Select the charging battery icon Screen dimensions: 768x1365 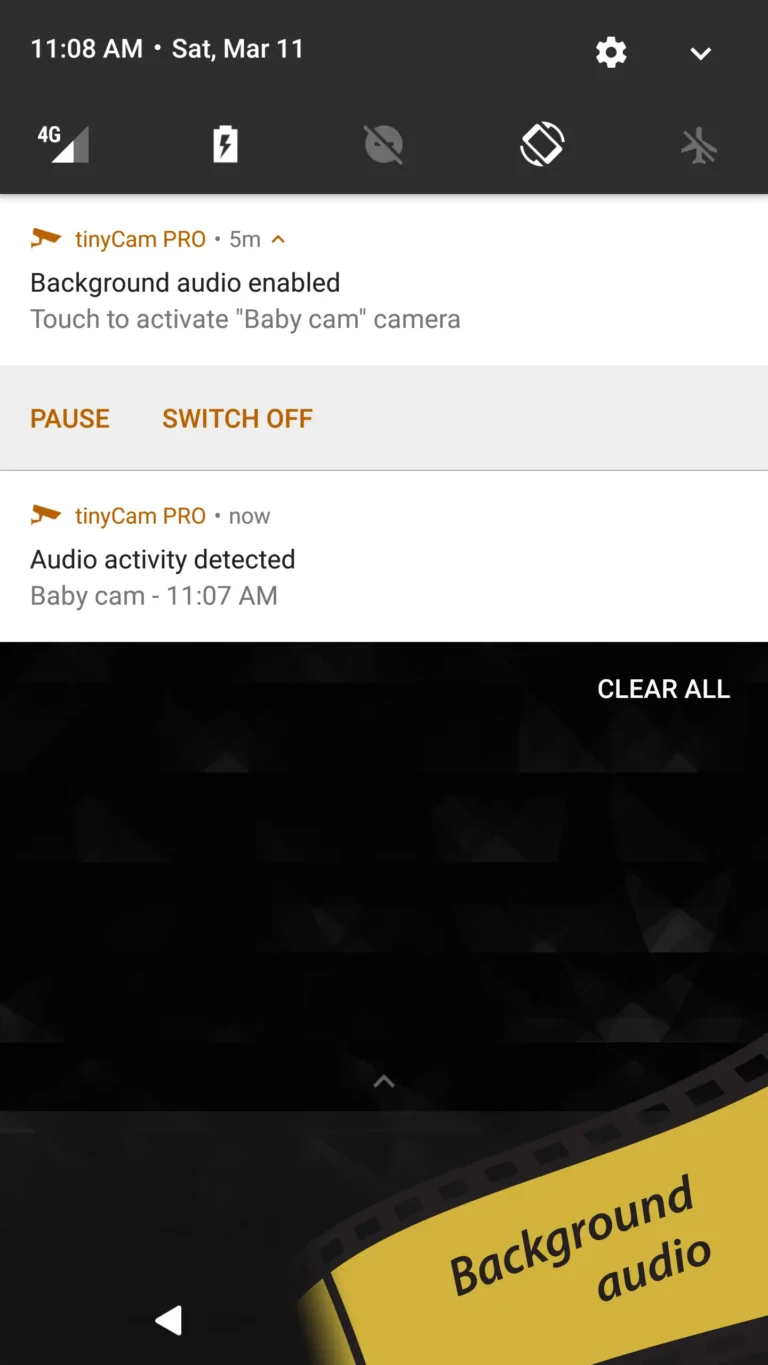coord(224,144)
